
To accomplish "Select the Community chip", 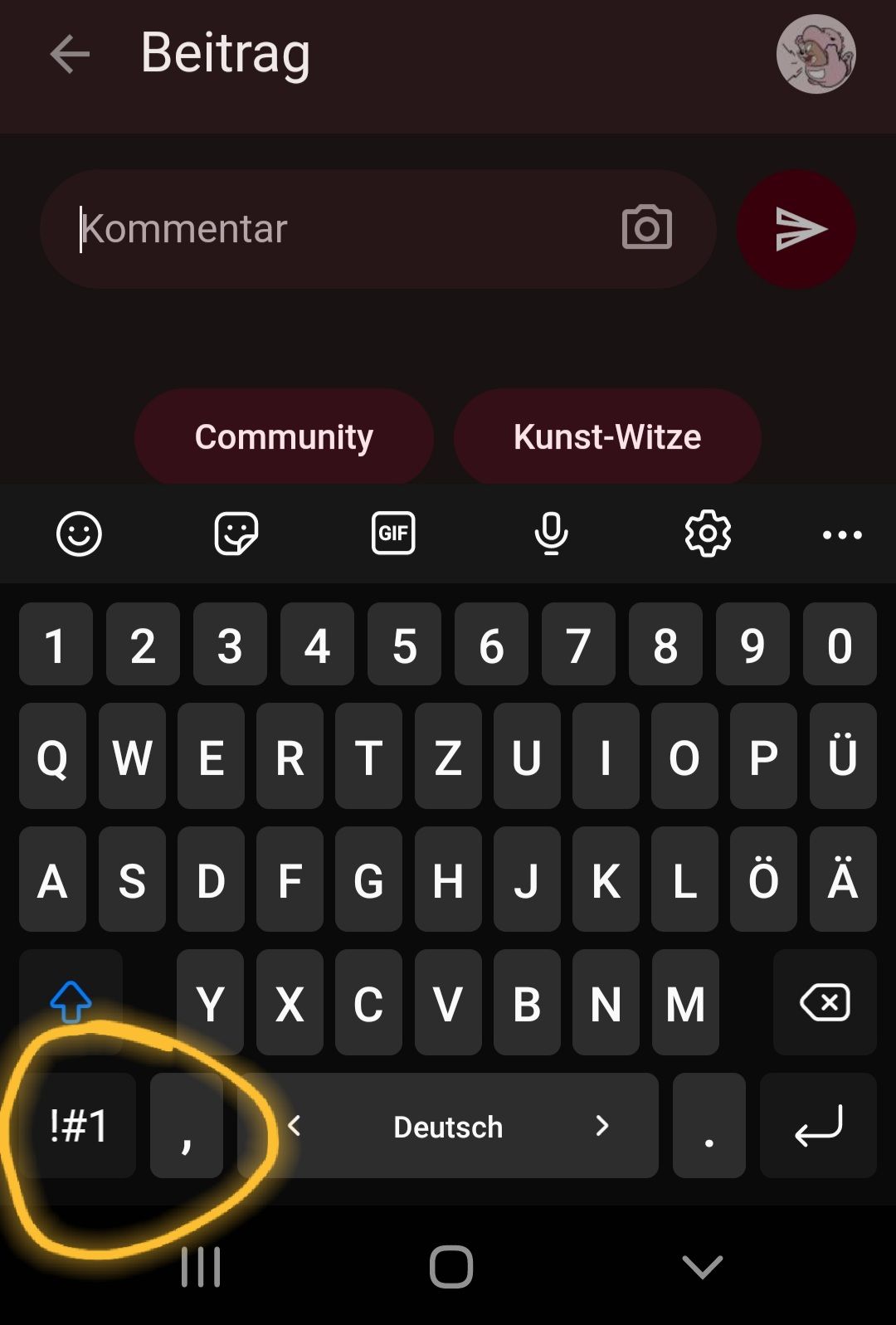I will coord(284,436).
